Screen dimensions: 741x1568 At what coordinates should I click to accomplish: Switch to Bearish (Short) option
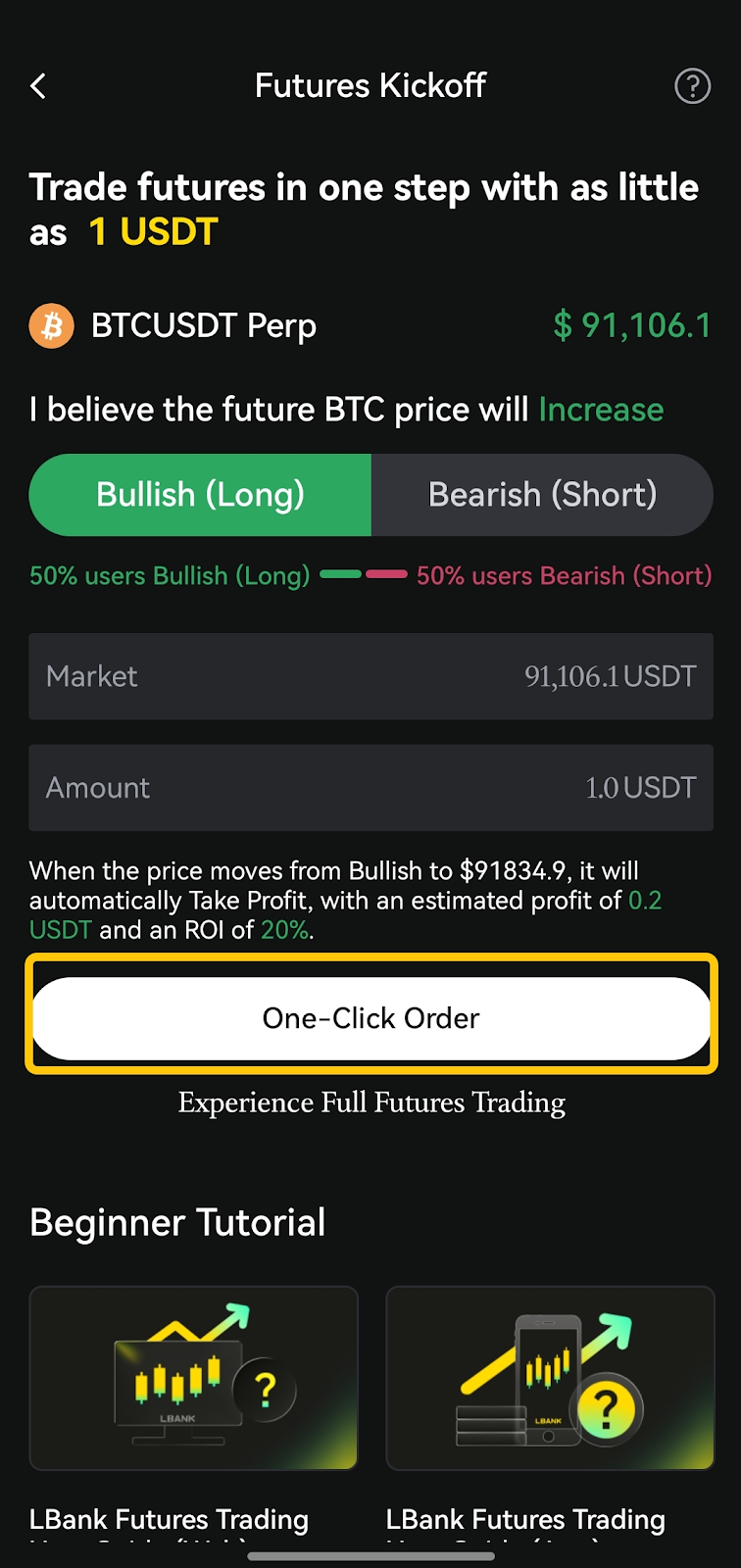[542, 495]
